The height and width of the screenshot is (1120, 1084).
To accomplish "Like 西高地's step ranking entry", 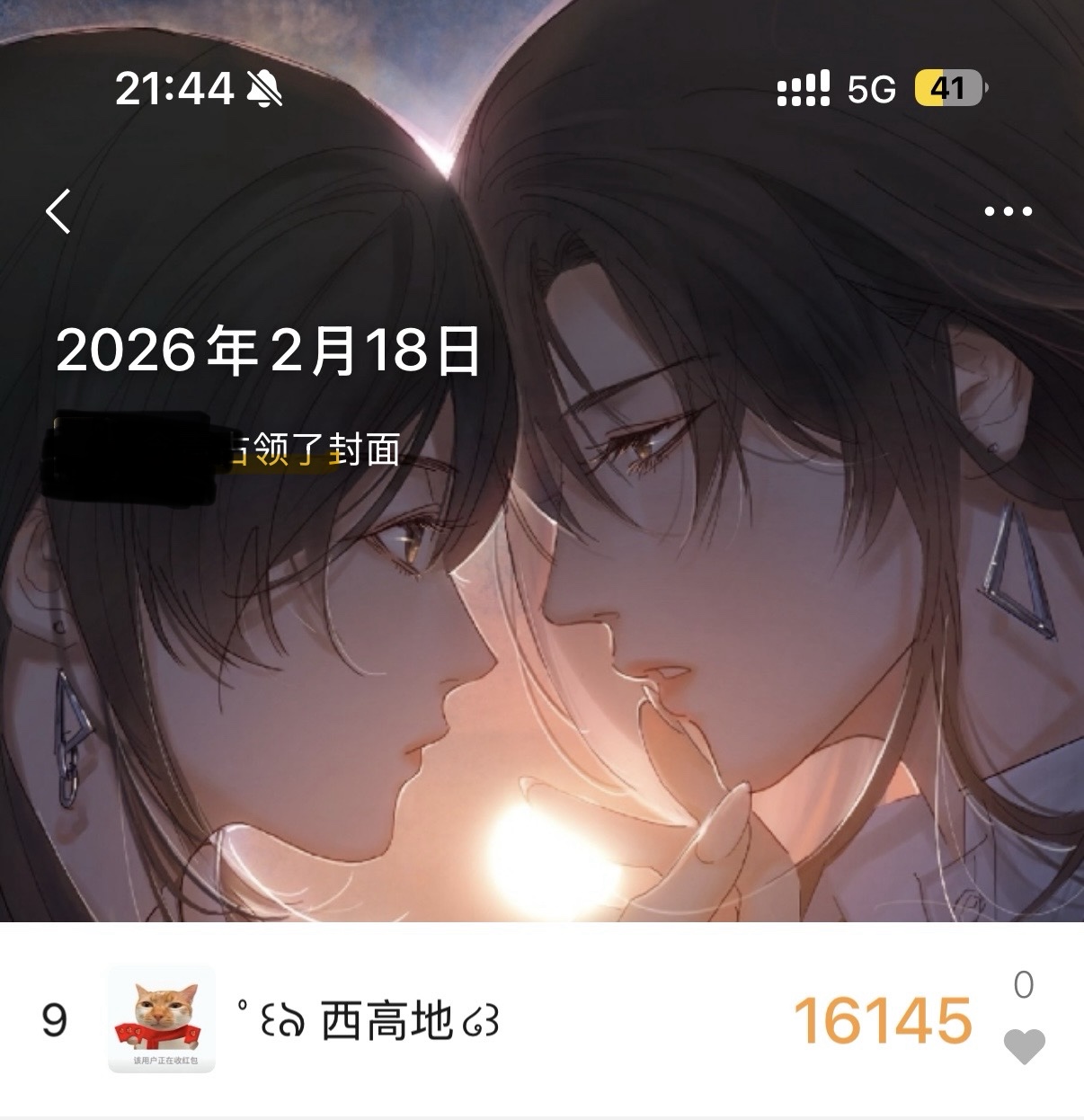I will click(x=1024, y=1047).
